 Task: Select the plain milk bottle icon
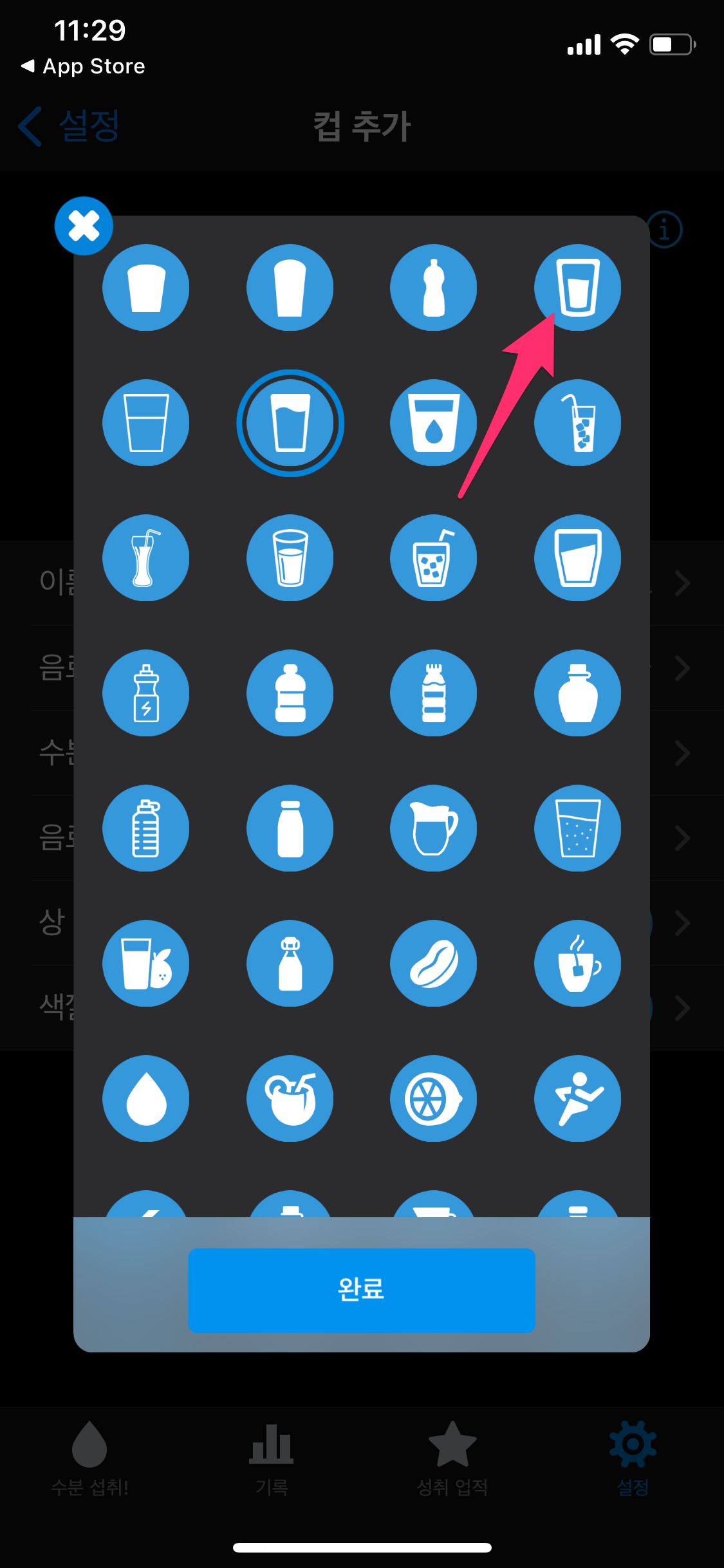290,828
